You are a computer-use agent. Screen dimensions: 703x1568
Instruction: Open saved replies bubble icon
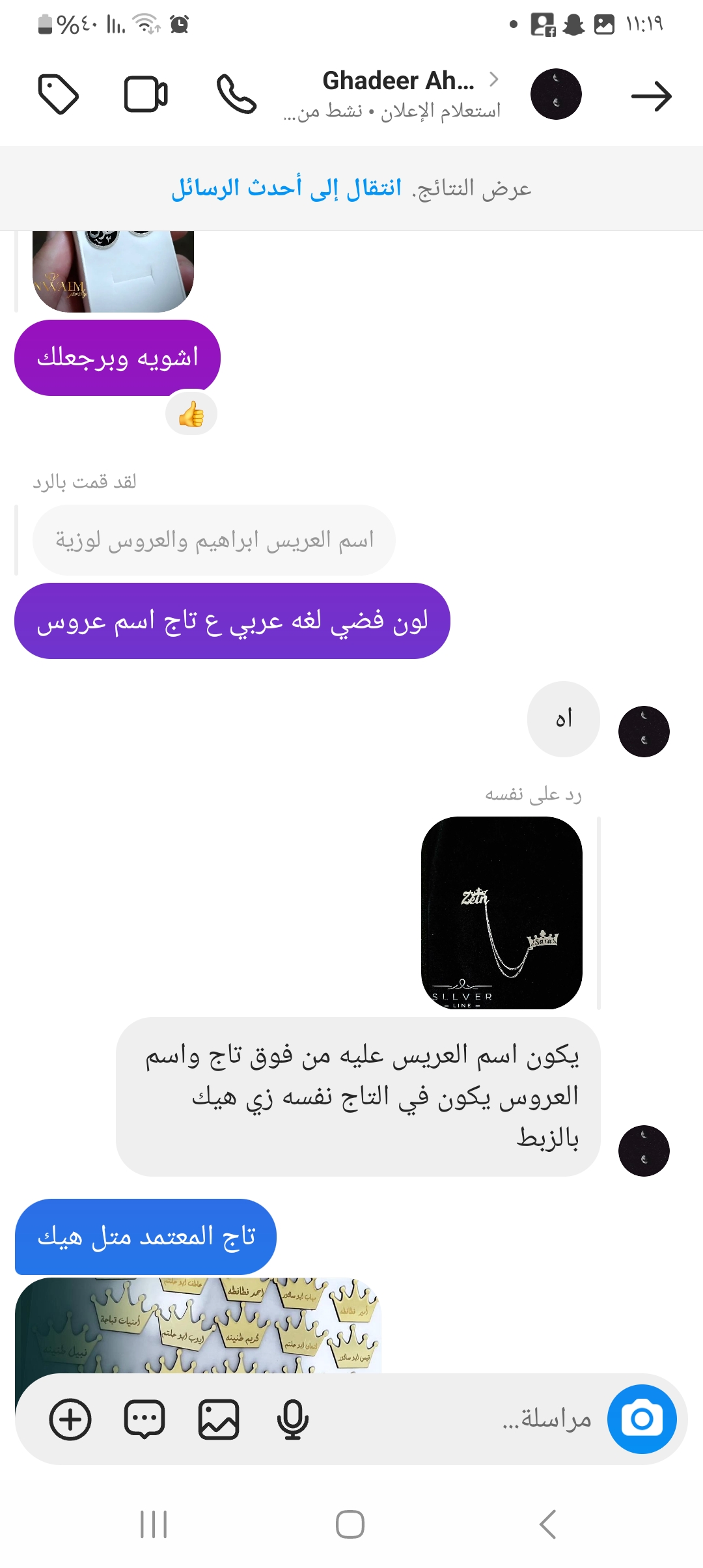145,1419
